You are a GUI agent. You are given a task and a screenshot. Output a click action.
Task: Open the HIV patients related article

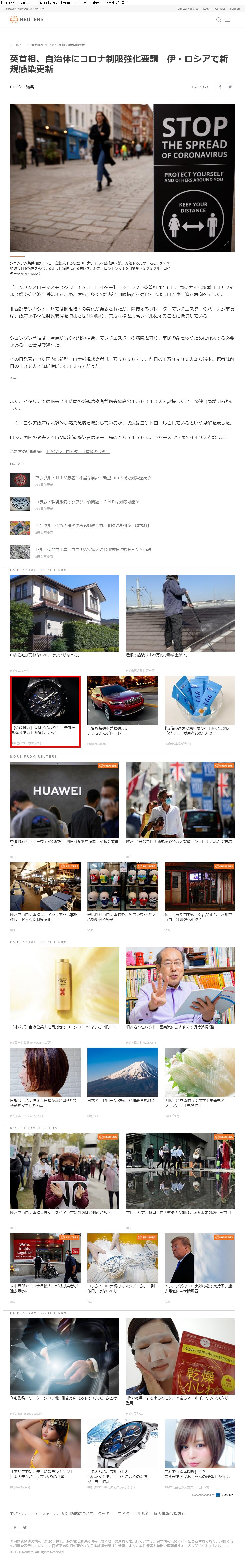(92, 478)
